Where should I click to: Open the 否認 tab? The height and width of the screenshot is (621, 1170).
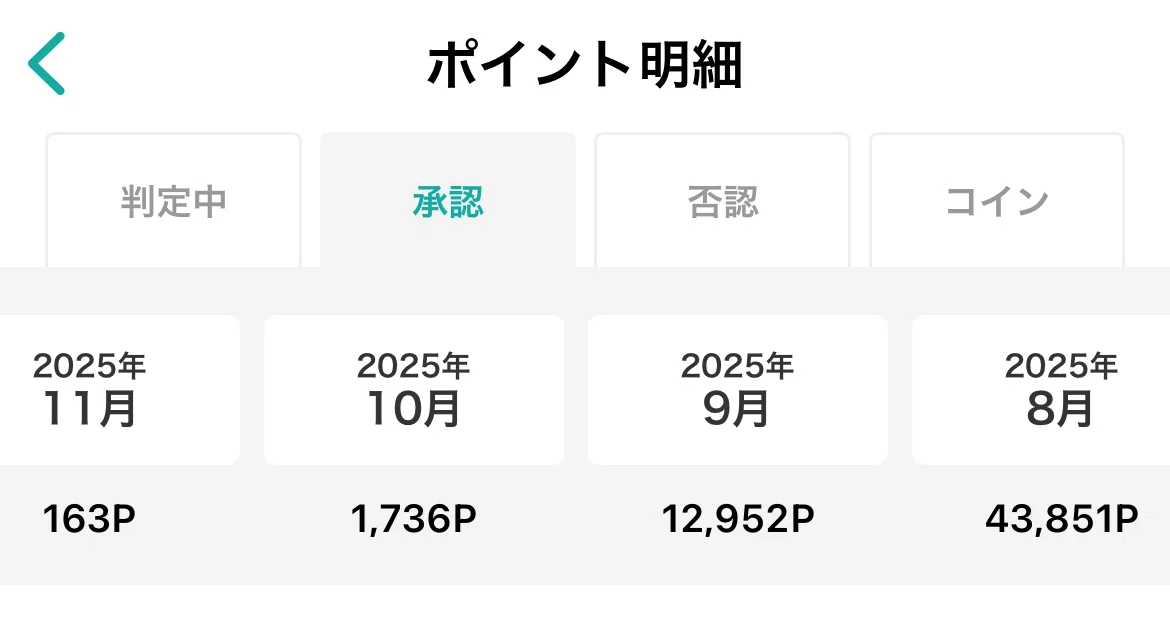(722, 200)
